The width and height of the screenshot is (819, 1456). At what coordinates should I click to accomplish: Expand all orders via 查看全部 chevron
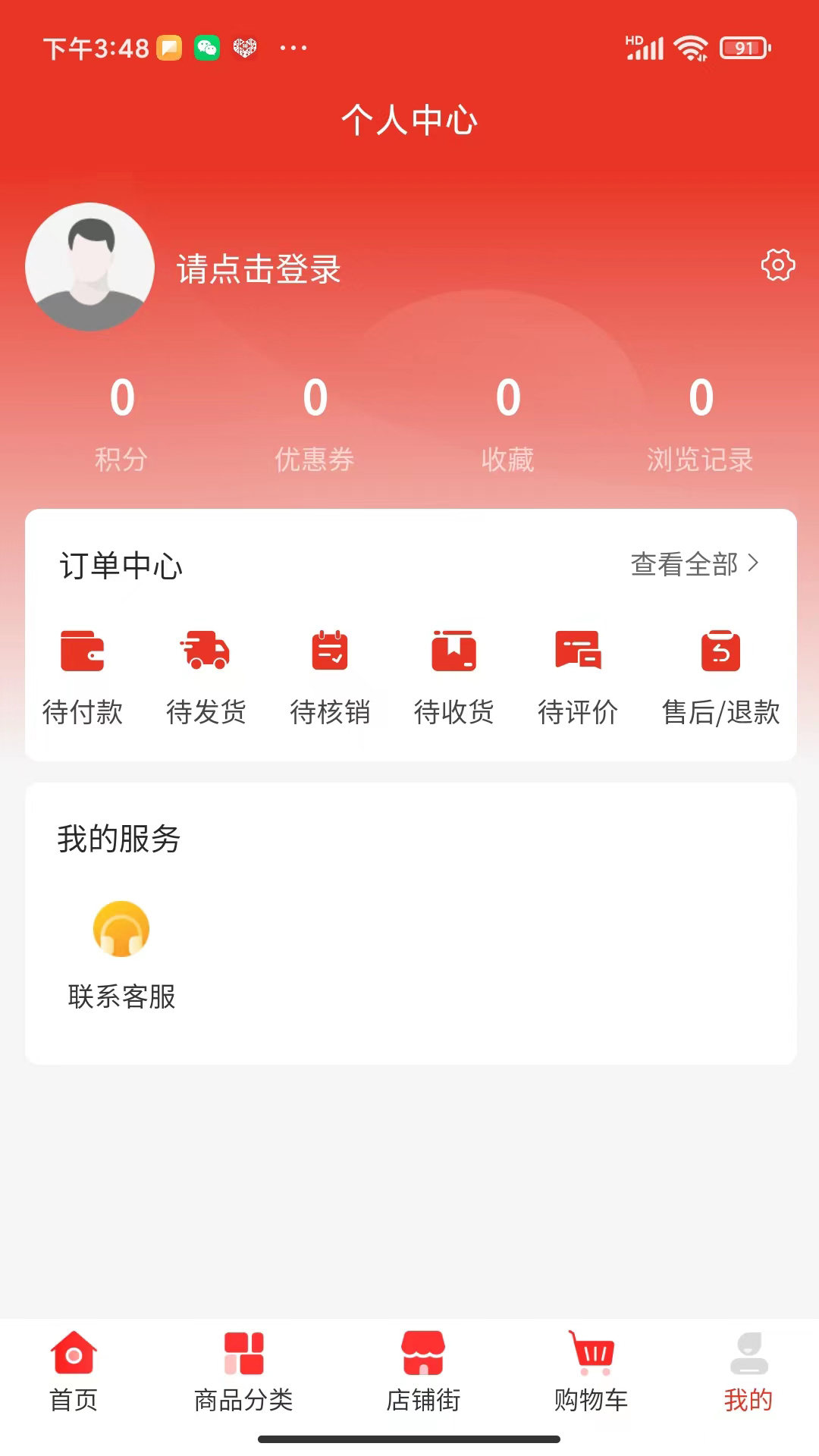(x=694, y=564)
